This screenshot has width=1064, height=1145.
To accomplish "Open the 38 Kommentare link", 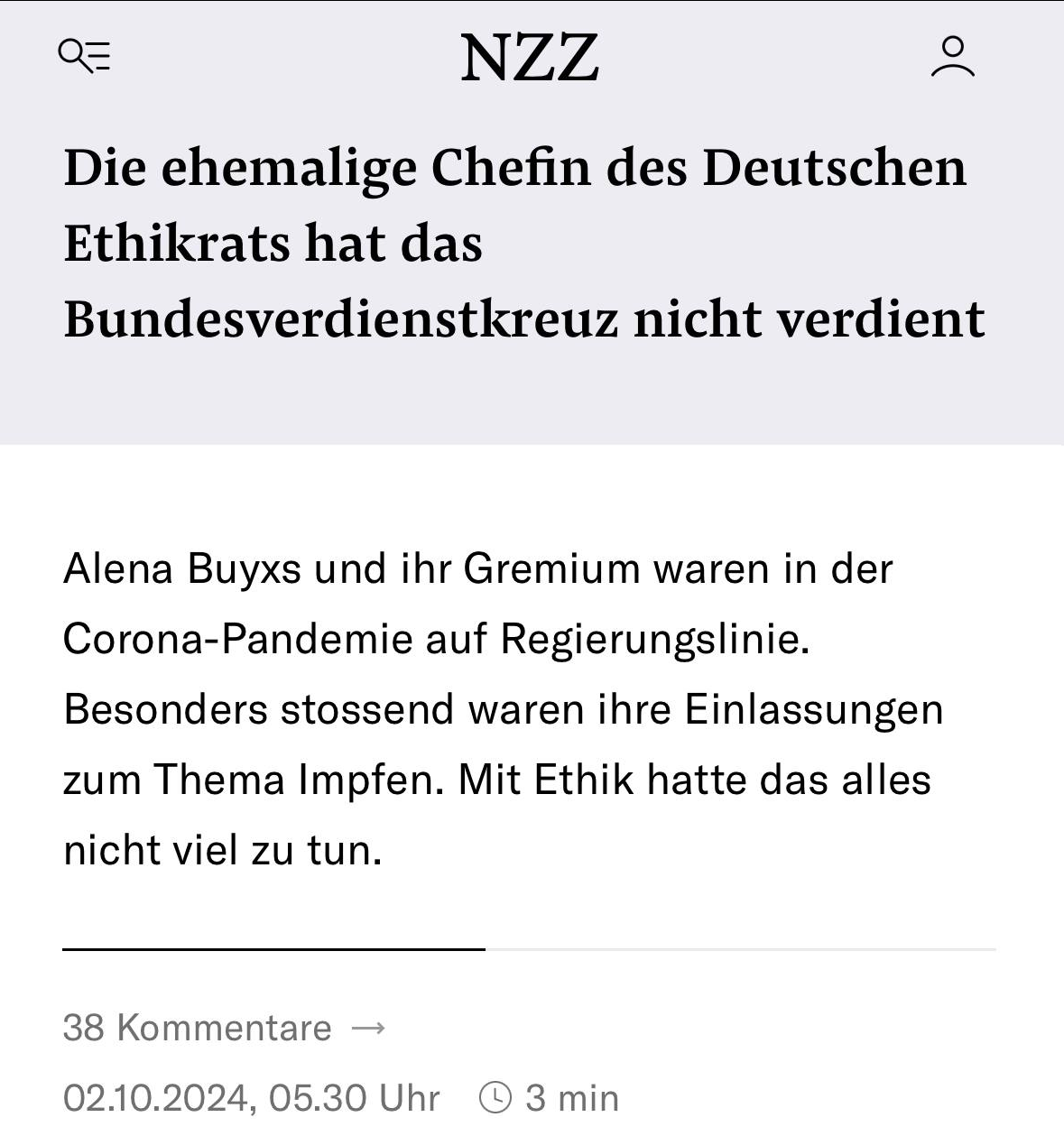I will click(224, 1028).
